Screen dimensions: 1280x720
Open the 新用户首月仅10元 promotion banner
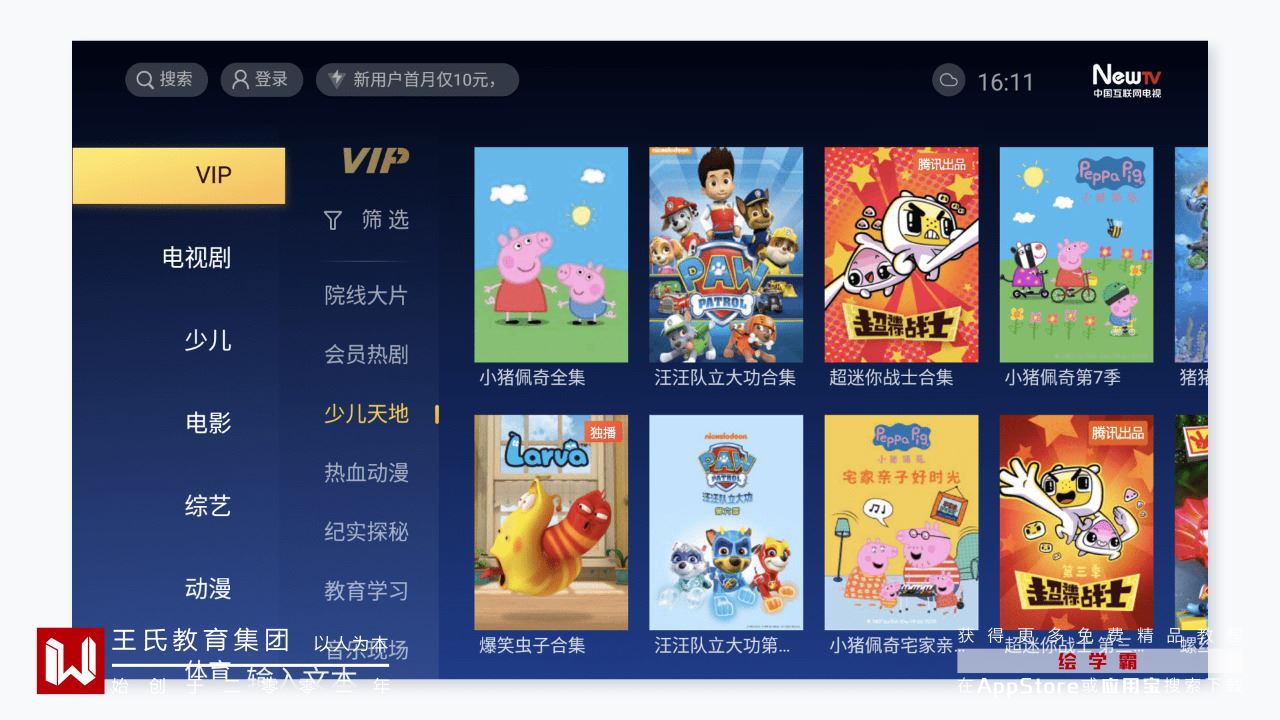point(417,80)
